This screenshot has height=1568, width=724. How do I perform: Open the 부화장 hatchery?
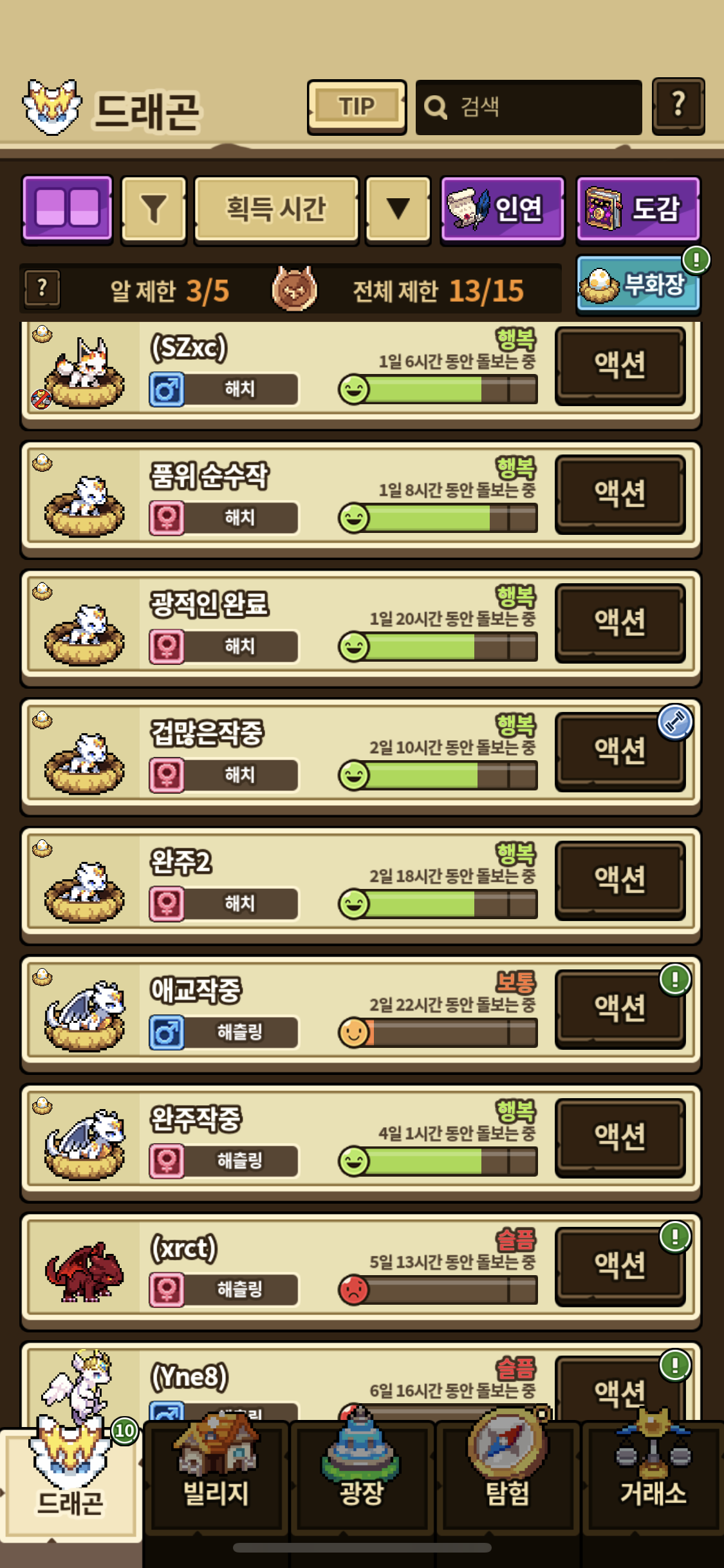638,285
